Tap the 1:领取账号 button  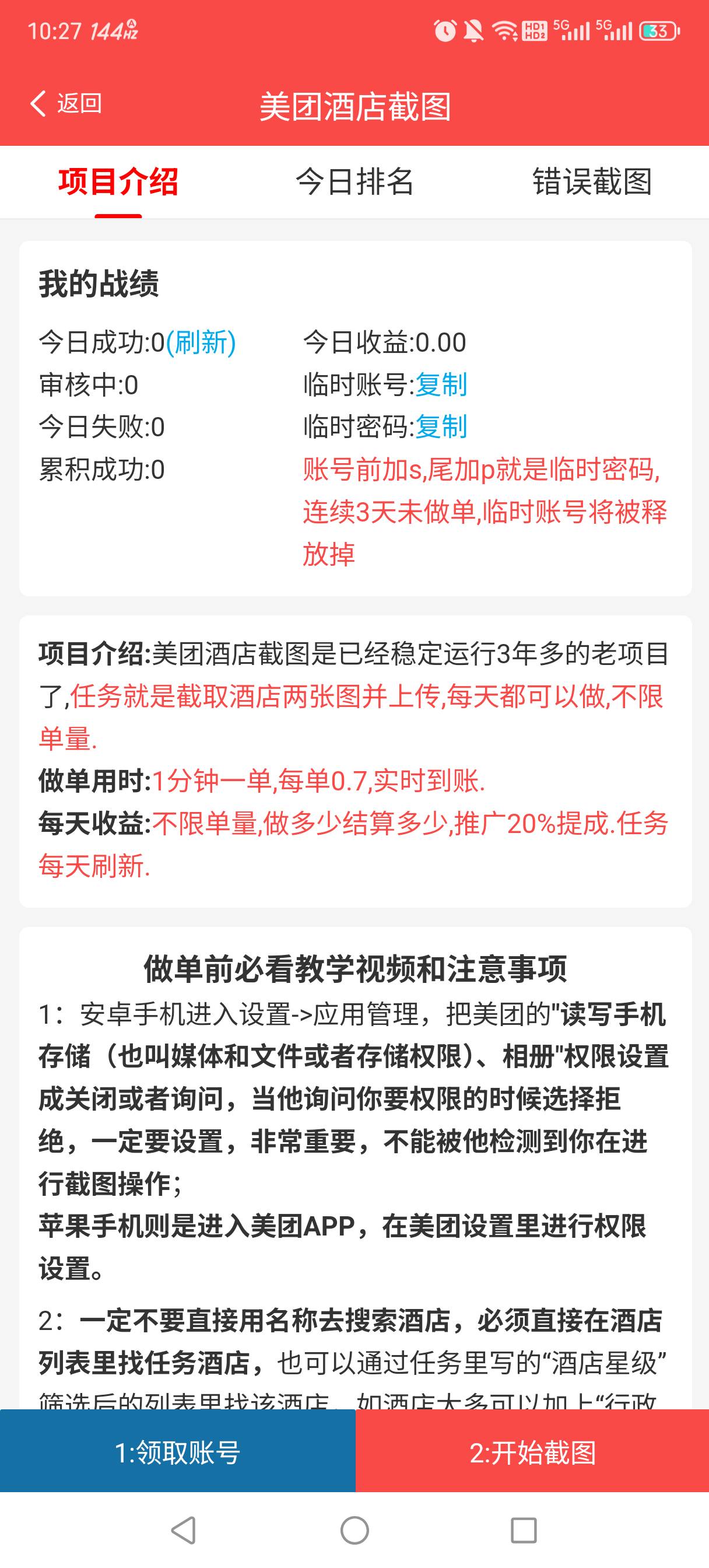click(178, 1452)
